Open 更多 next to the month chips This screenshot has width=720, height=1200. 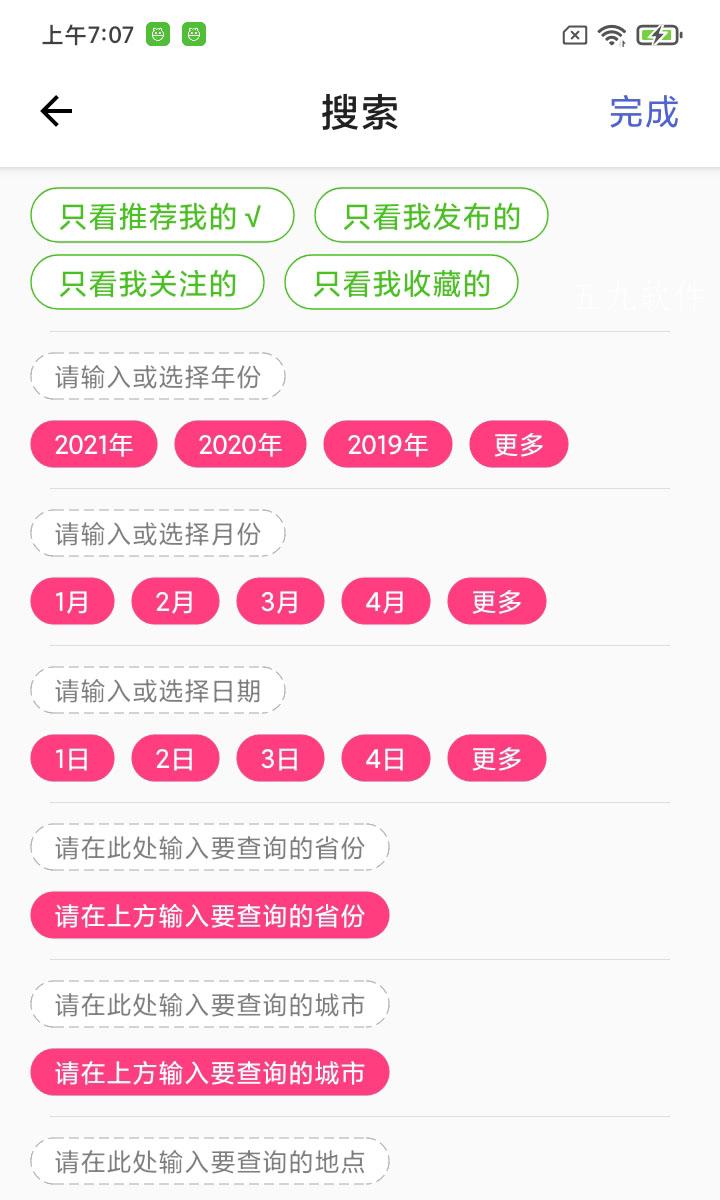(497, 601)
